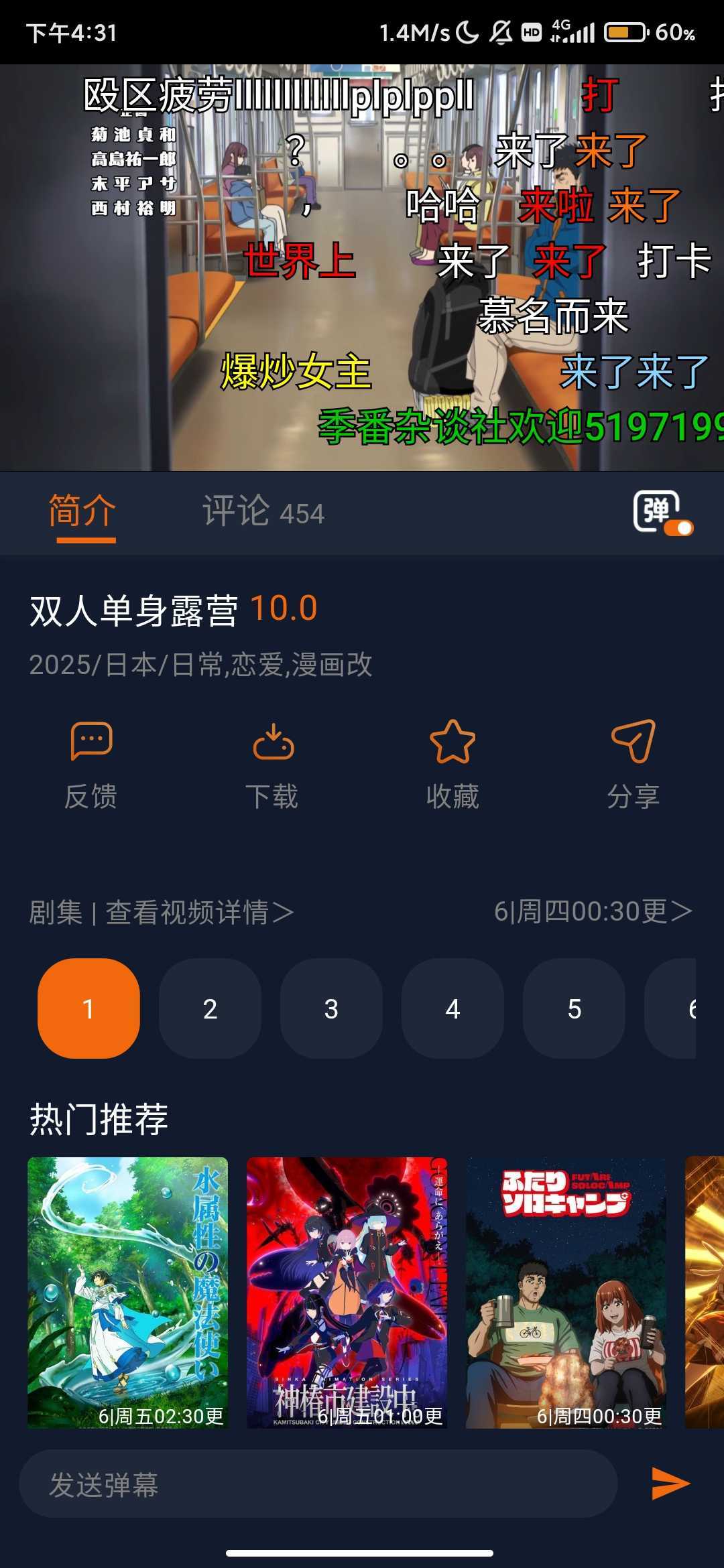Share this anime via 分享
724x1568 pixels.
coord(633,764)
